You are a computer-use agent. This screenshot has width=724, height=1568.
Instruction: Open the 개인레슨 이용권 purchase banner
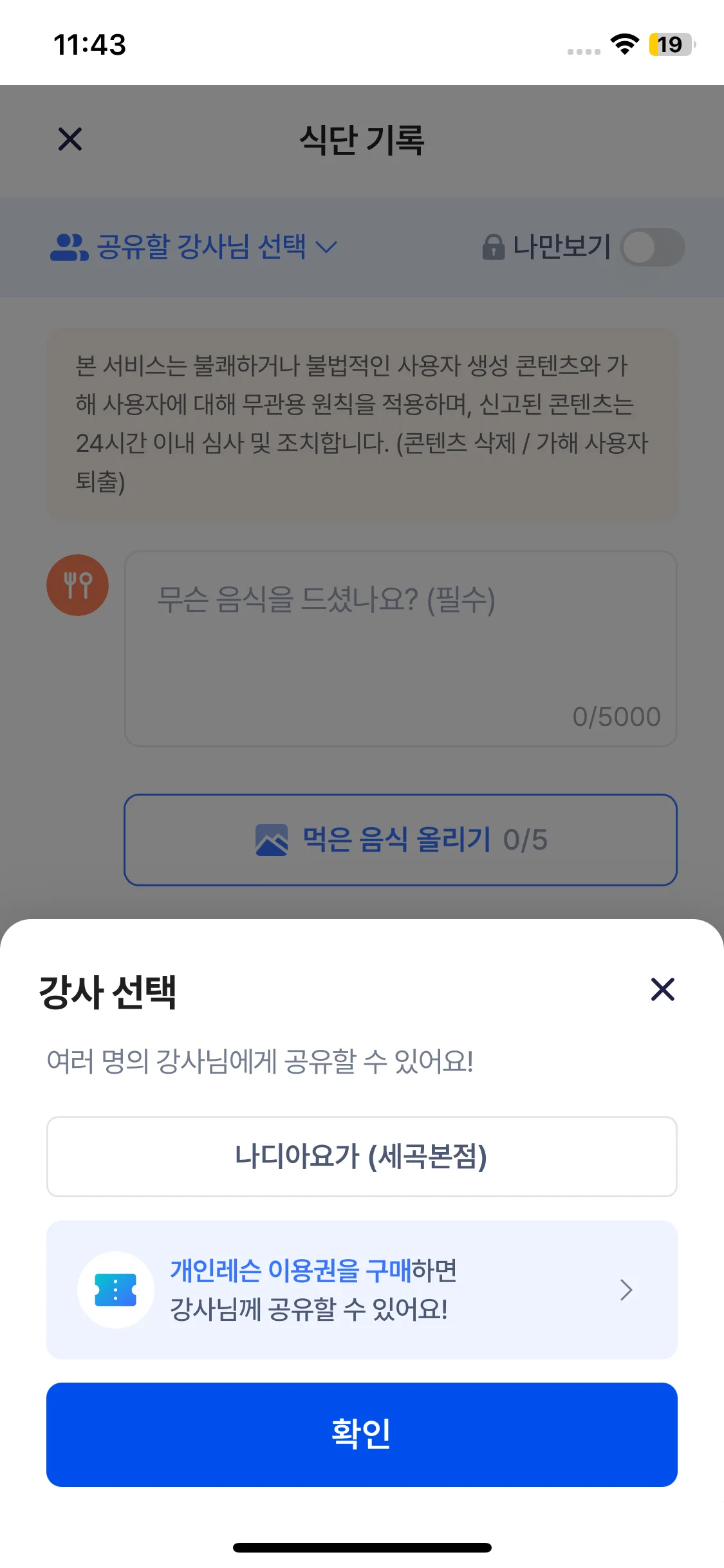click(362, 1289)
